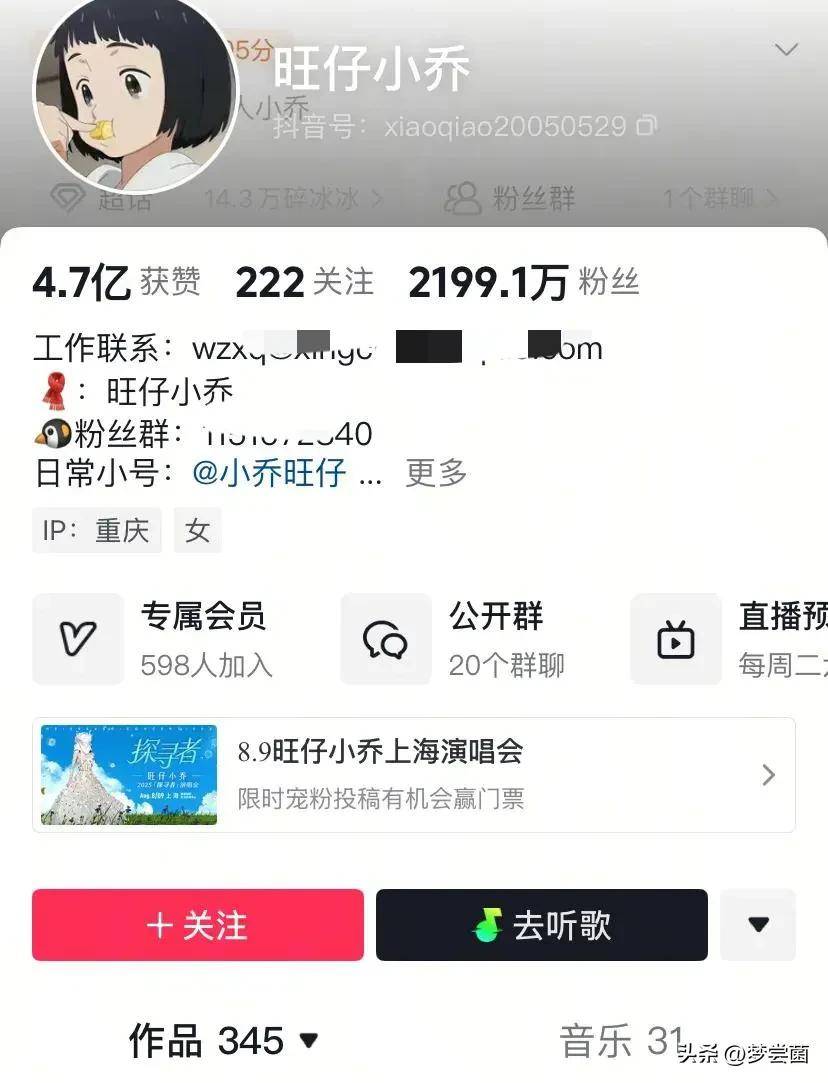The height and width of the screenshot is (1083, 828).
Task: Switch to the 音乐 tab
Action: [x=621, y=1041]
